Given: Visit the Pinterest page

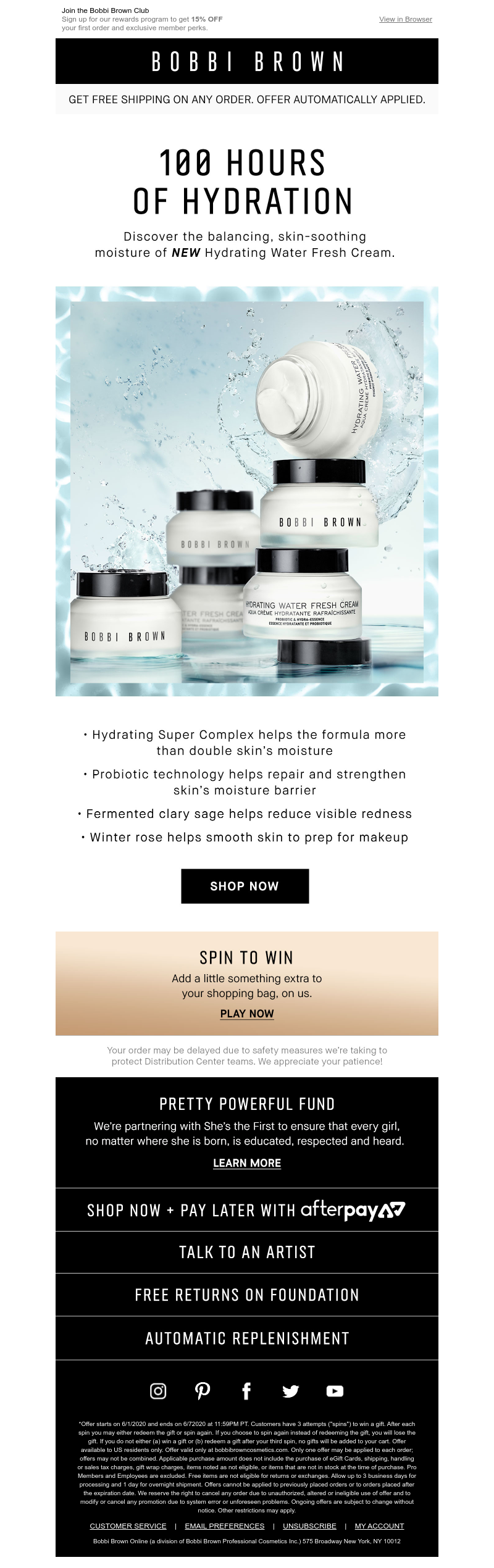Looking at the screenshot, I should 203,1391.
